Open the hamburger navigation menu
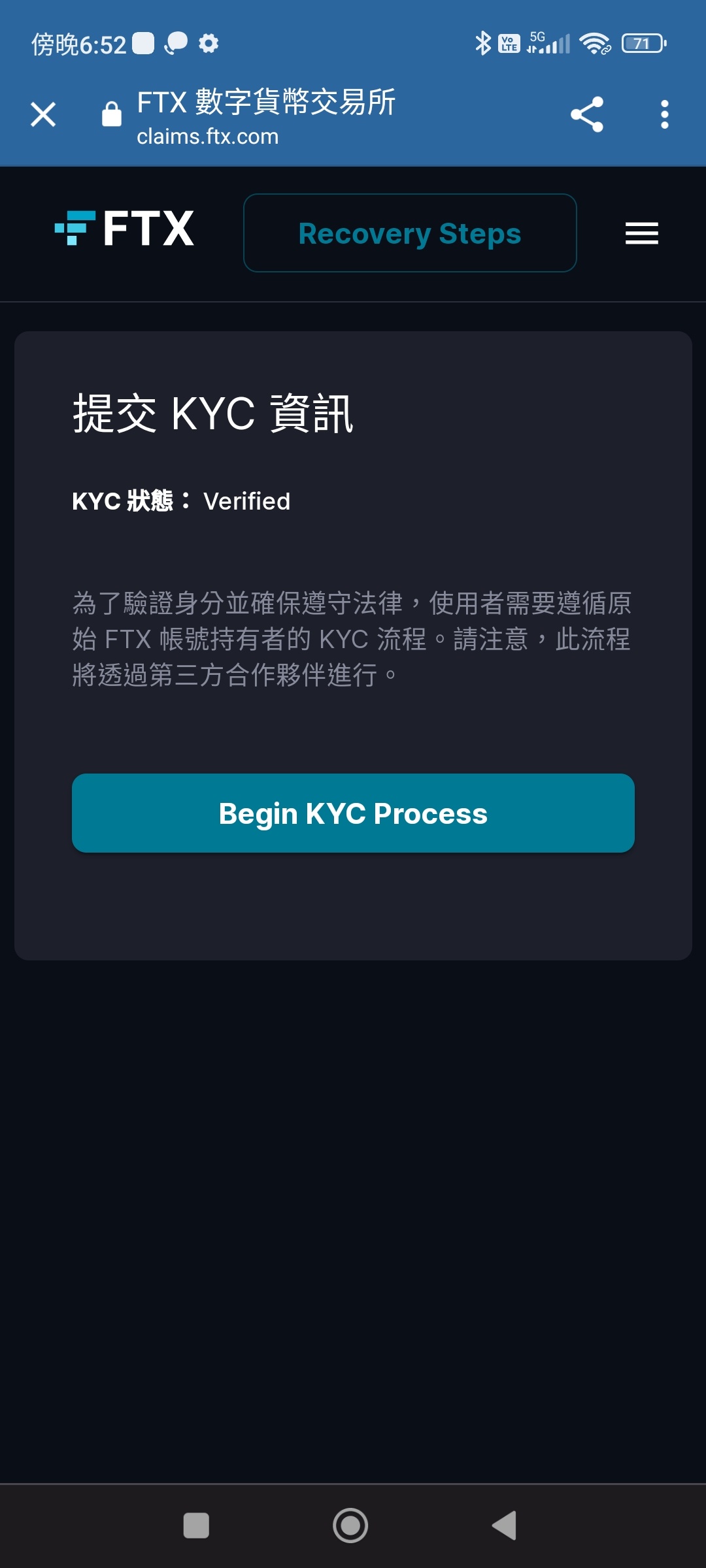Viewport: 706px width, 1568px height. pyautogui.click(x=641, y=233)
